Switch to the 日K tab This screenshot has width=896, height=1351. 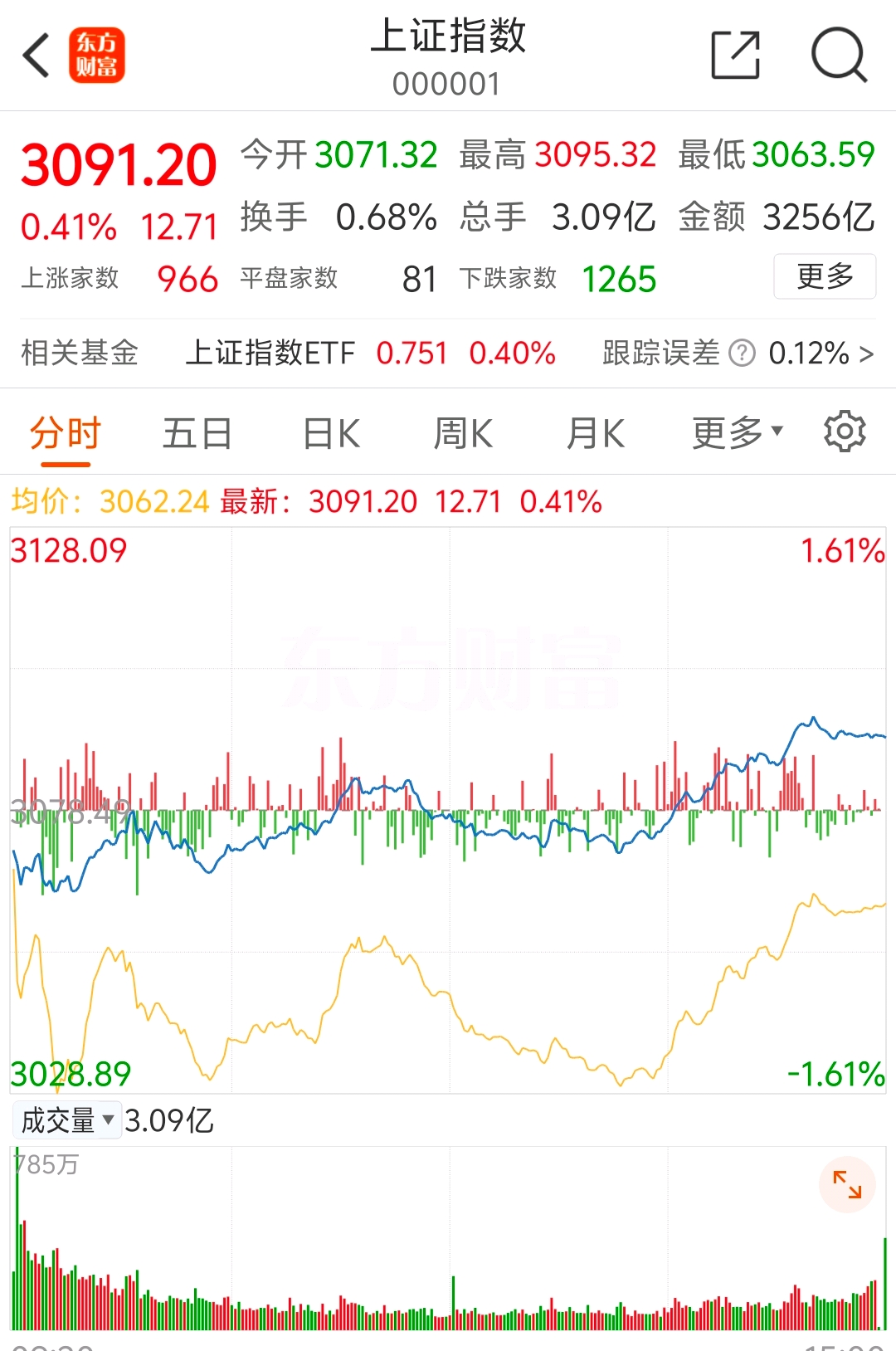330,432
